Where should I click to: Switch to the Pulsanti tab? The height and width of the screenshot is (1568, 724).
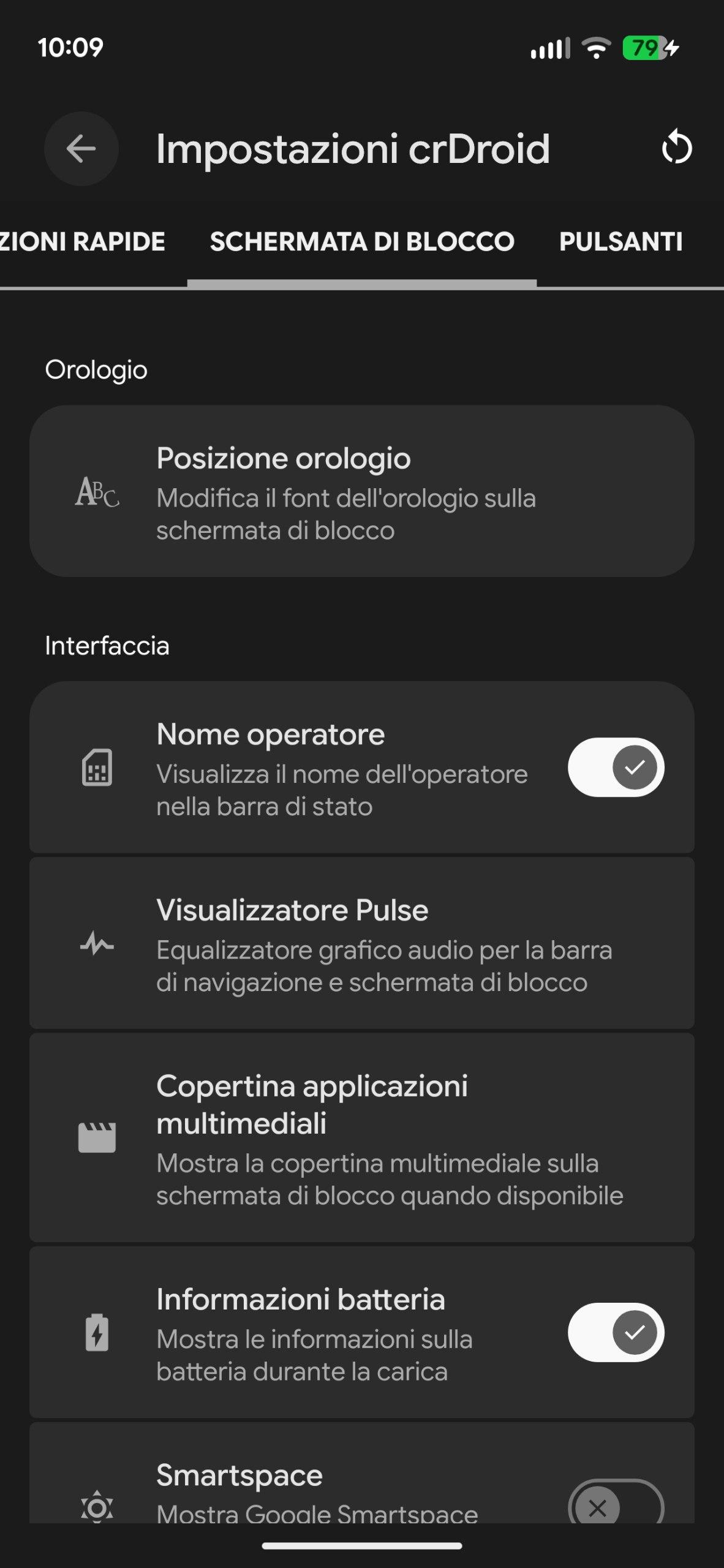tap(620, 242)
